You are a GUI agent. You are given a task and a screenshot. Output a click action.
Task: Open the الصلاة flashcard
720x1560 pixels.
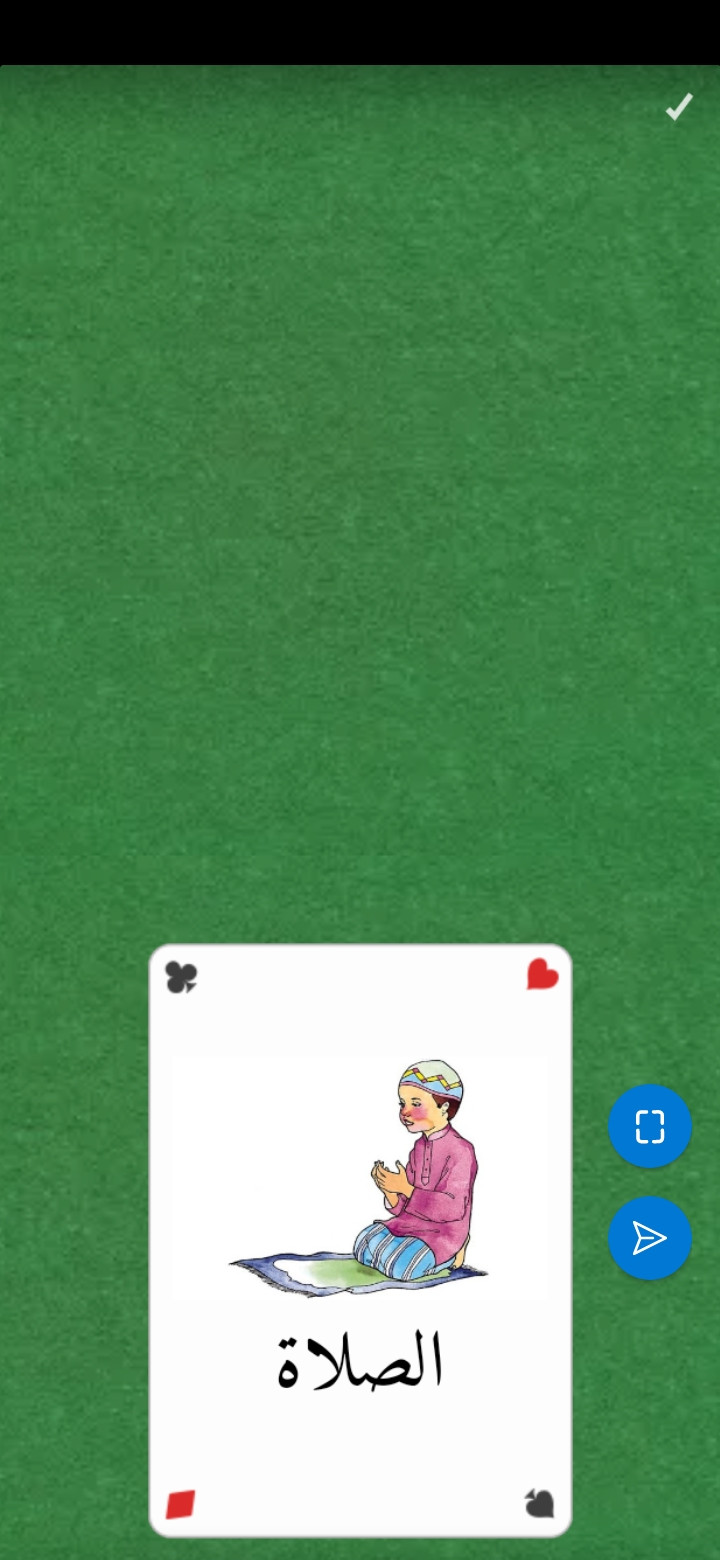[360, 1240]
